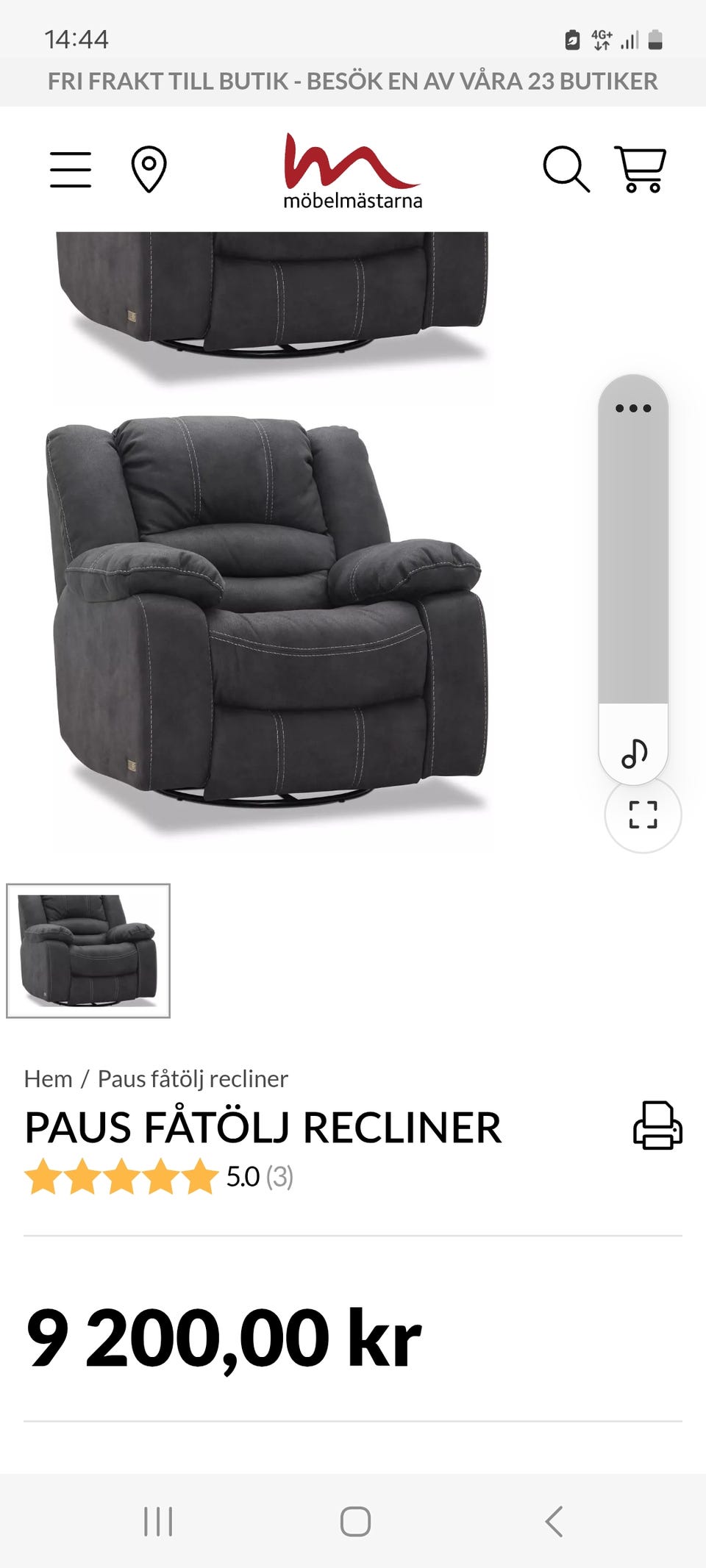The width and height of the screenshot is (706, 1568).
Task: Find a store with the location pin
Action: (149, 170)
